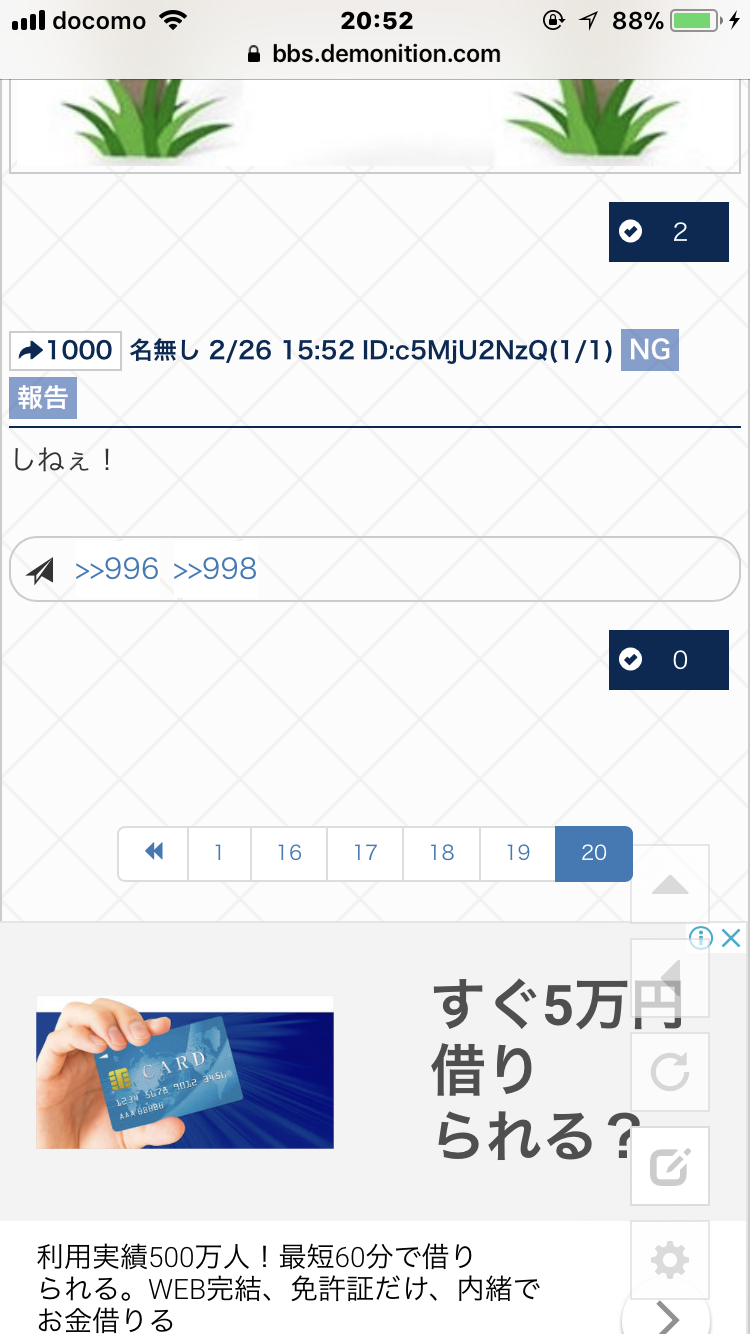Go to page 18

(442, 853)
